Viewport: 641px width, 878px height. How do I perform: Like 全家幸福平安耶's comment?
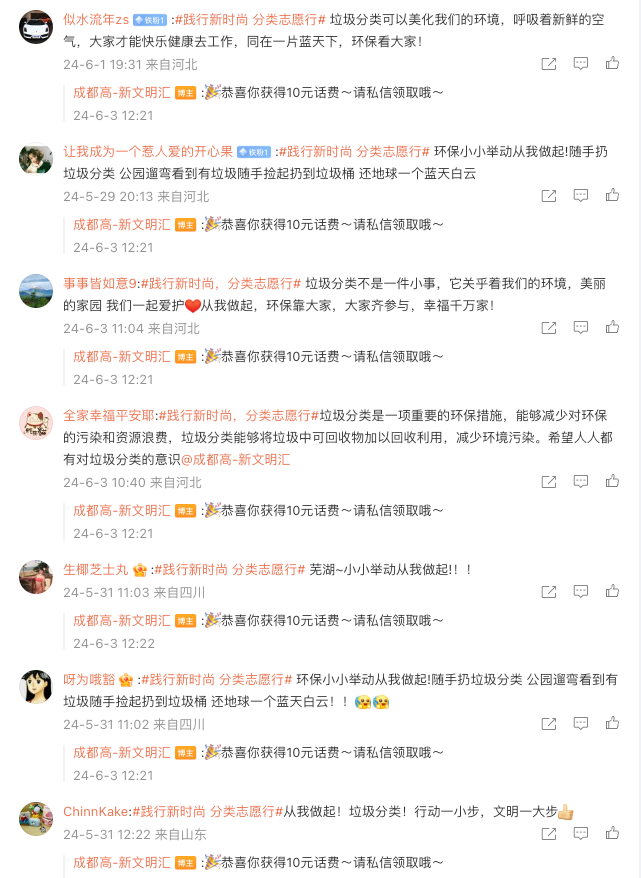pyautogui.click(x=612, y=482)
